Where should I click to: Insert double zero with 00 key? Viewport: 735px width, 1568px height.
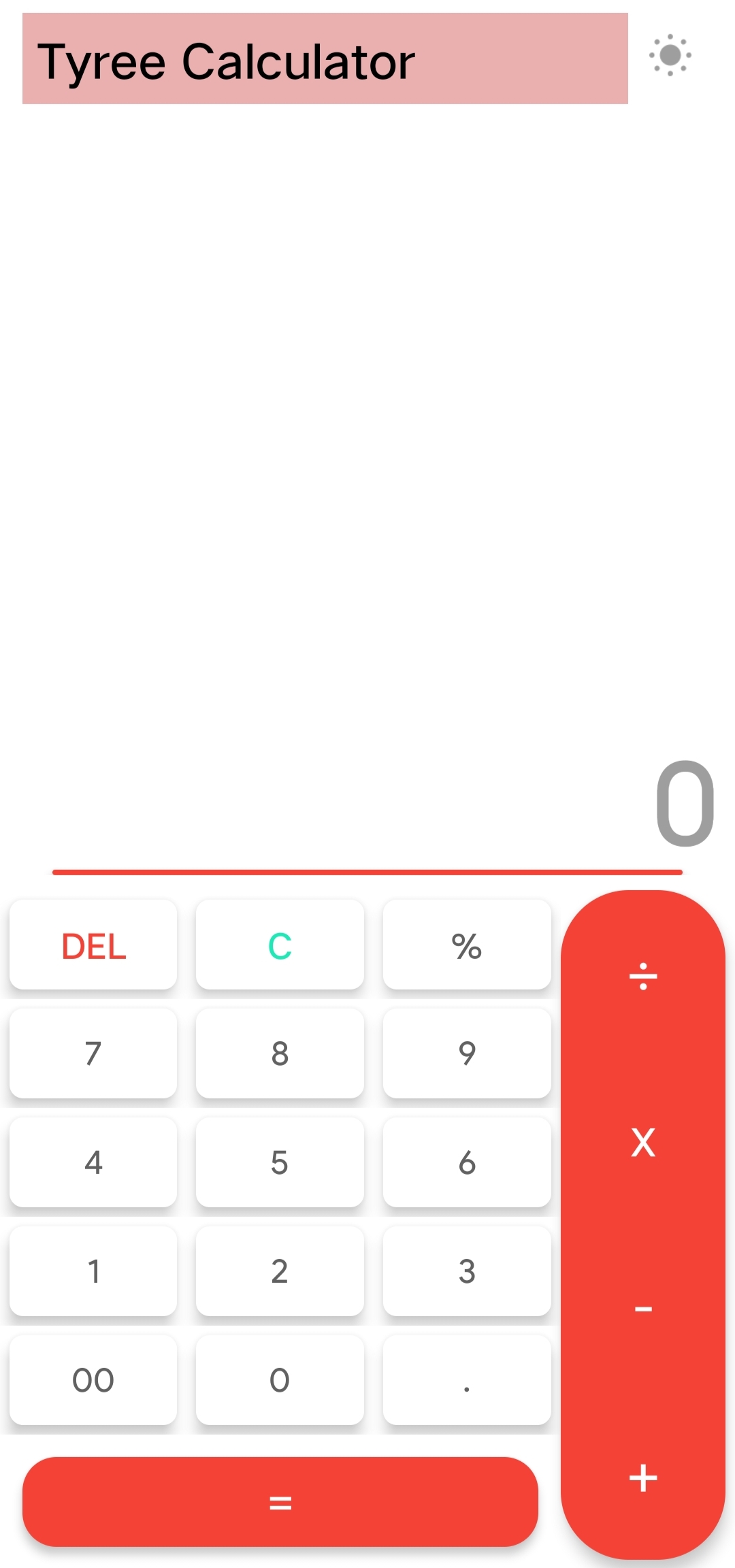(93, 1380)
